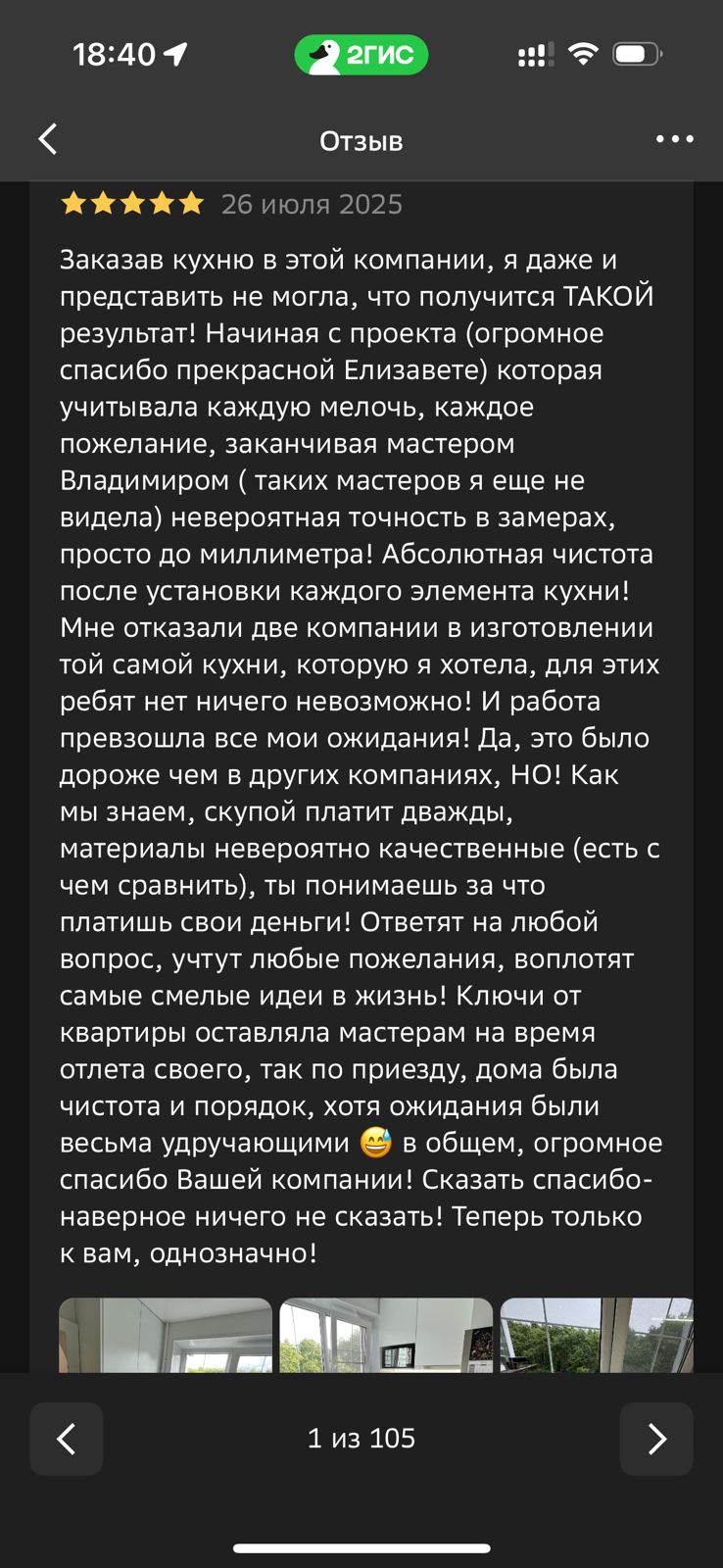Show the next review arrow
723x1568 pixels.
656,1439
